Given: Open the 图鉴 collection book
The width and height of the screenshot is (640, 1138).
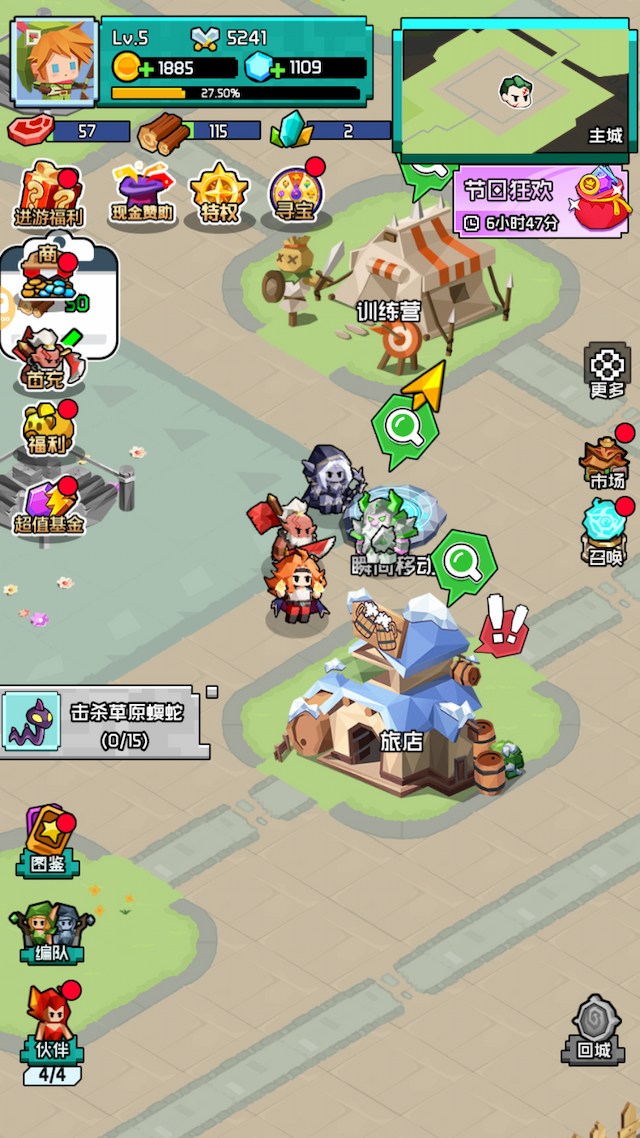Looking at the screenshot, I should (x=48, y=840).
